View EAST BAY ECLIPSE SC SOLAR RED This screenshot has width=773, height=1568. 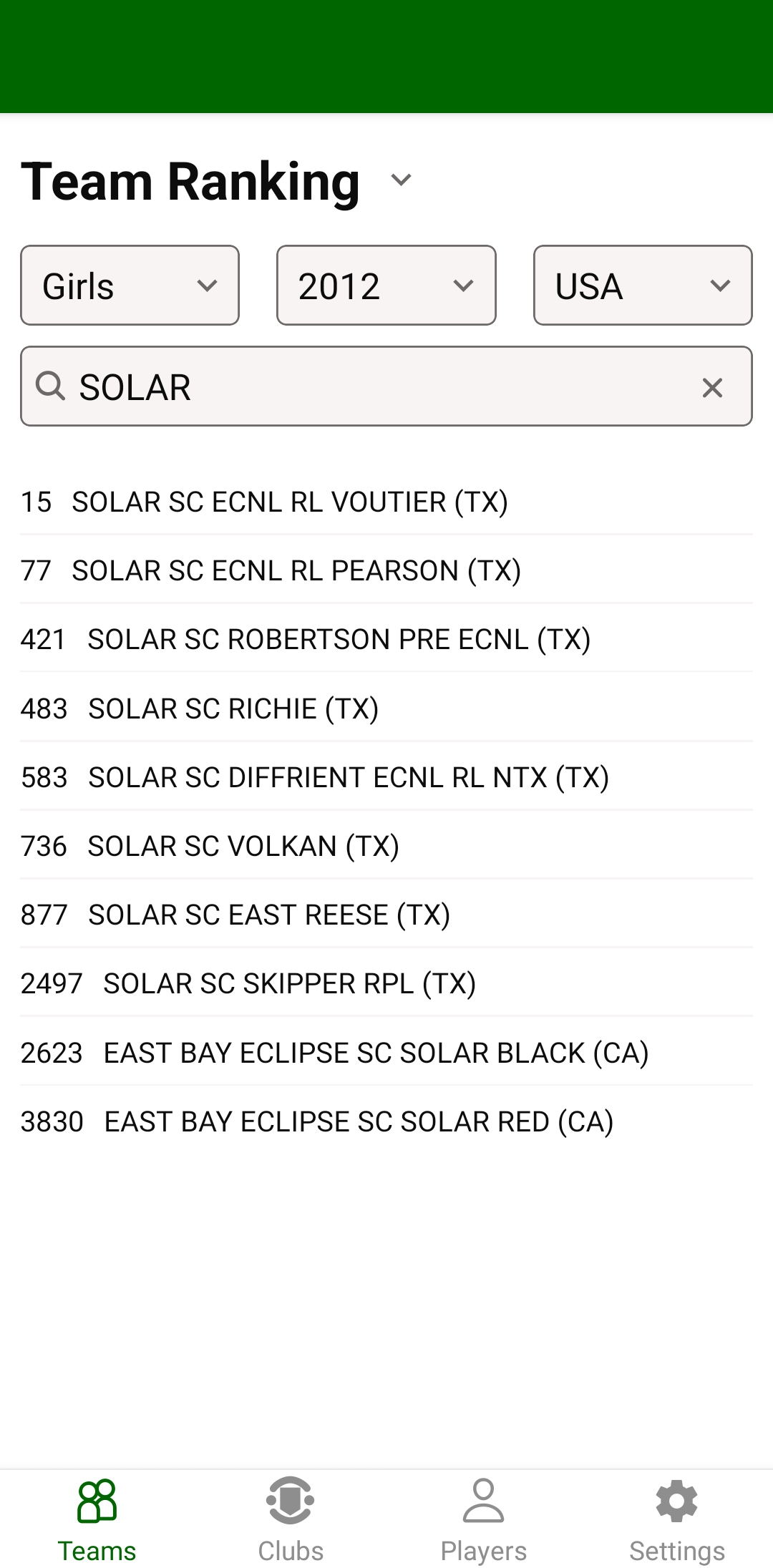[x=359, y=1122]
